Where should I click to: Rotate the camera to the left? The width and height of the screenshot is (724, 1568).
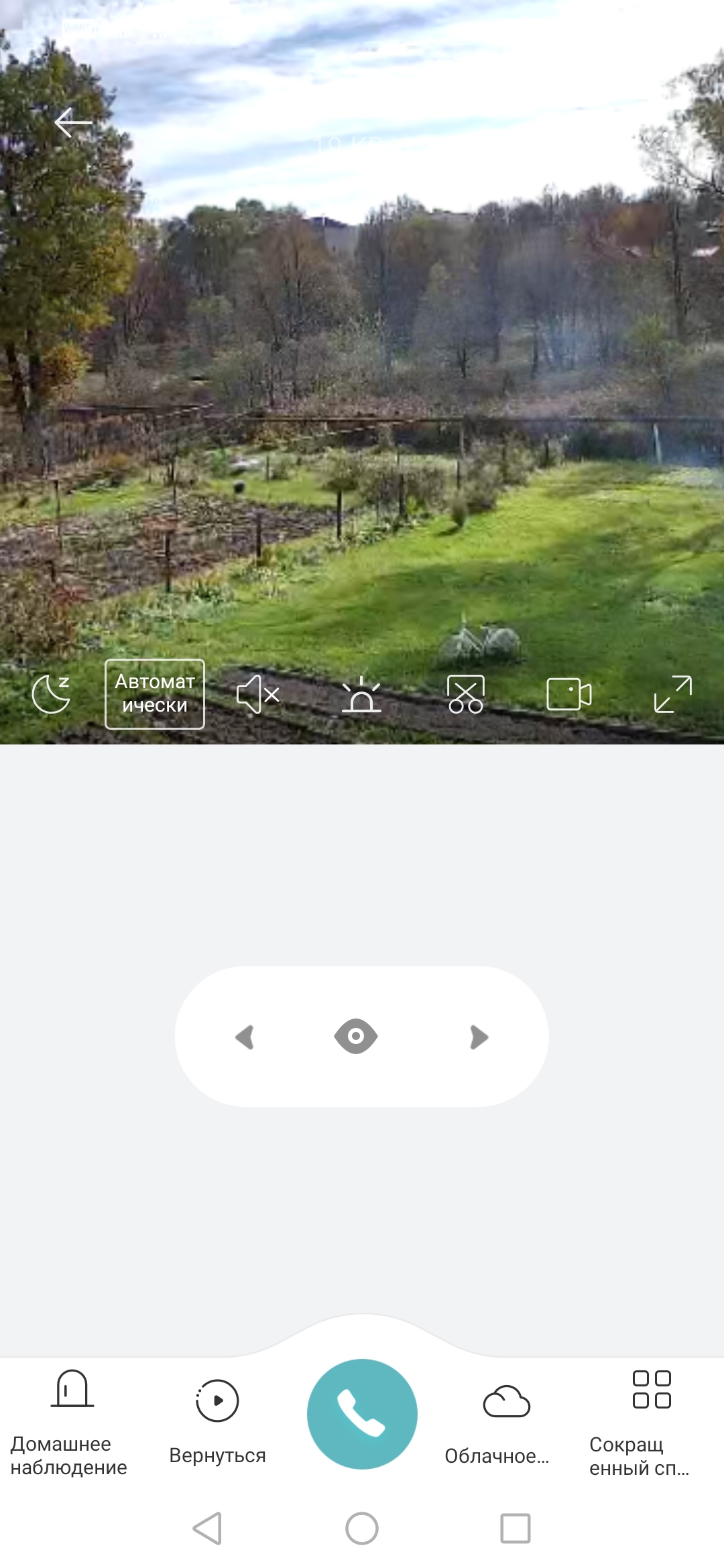245,1037
